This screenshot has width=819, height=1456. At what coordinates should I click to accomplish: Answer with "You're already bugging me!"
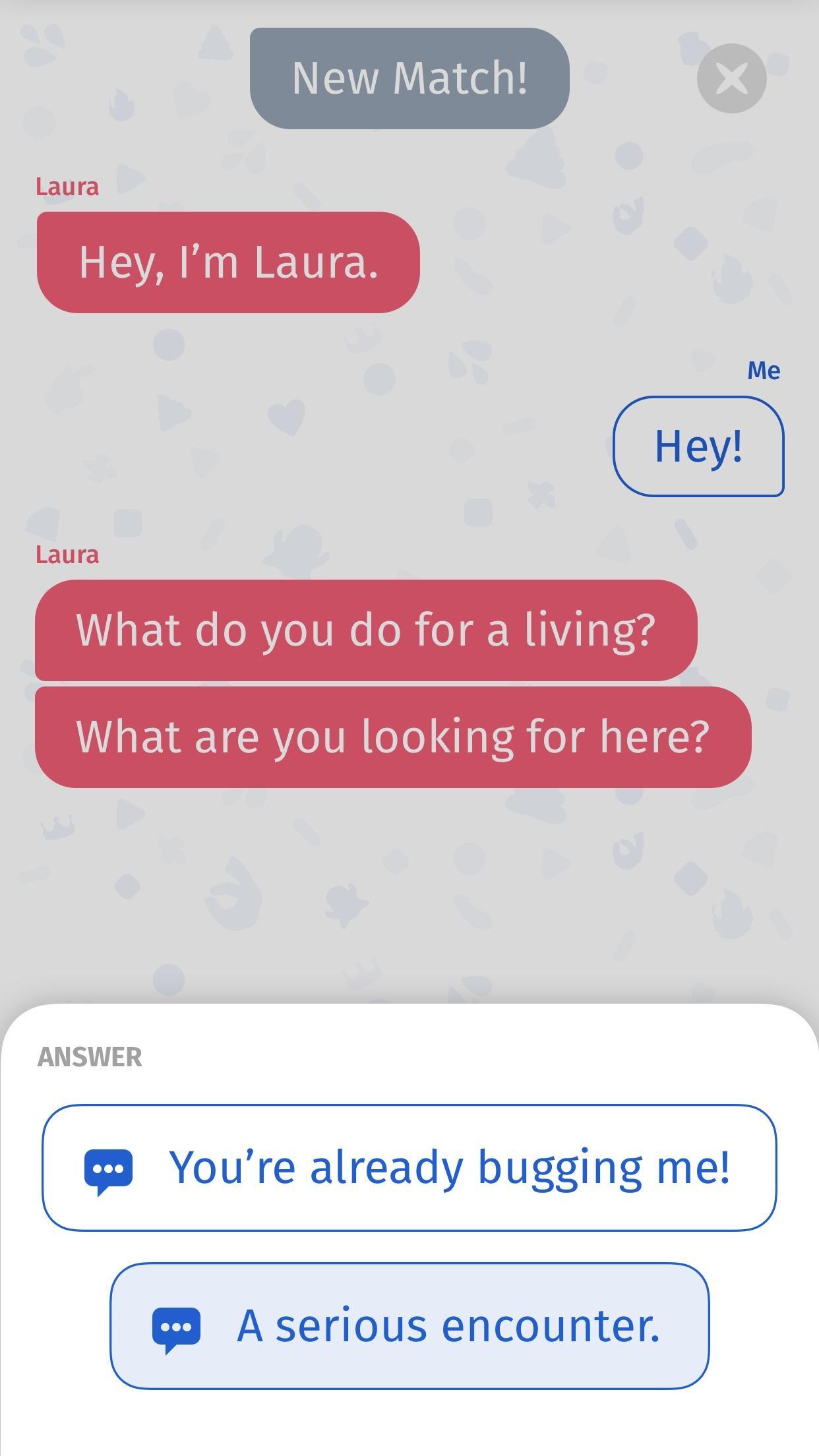tap(409, 1167)
